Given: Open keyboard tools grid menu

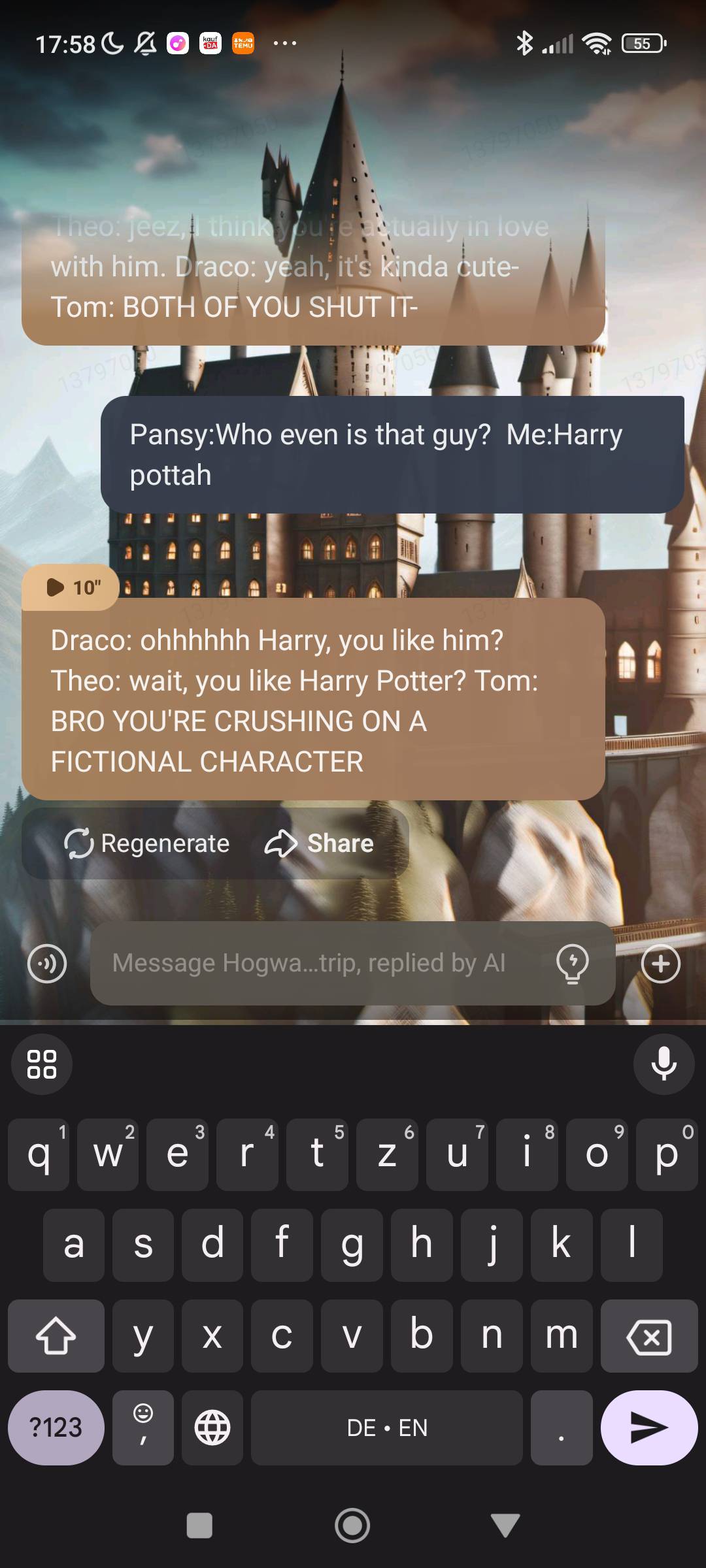Looking at the screenshot, I should 42,1064.
